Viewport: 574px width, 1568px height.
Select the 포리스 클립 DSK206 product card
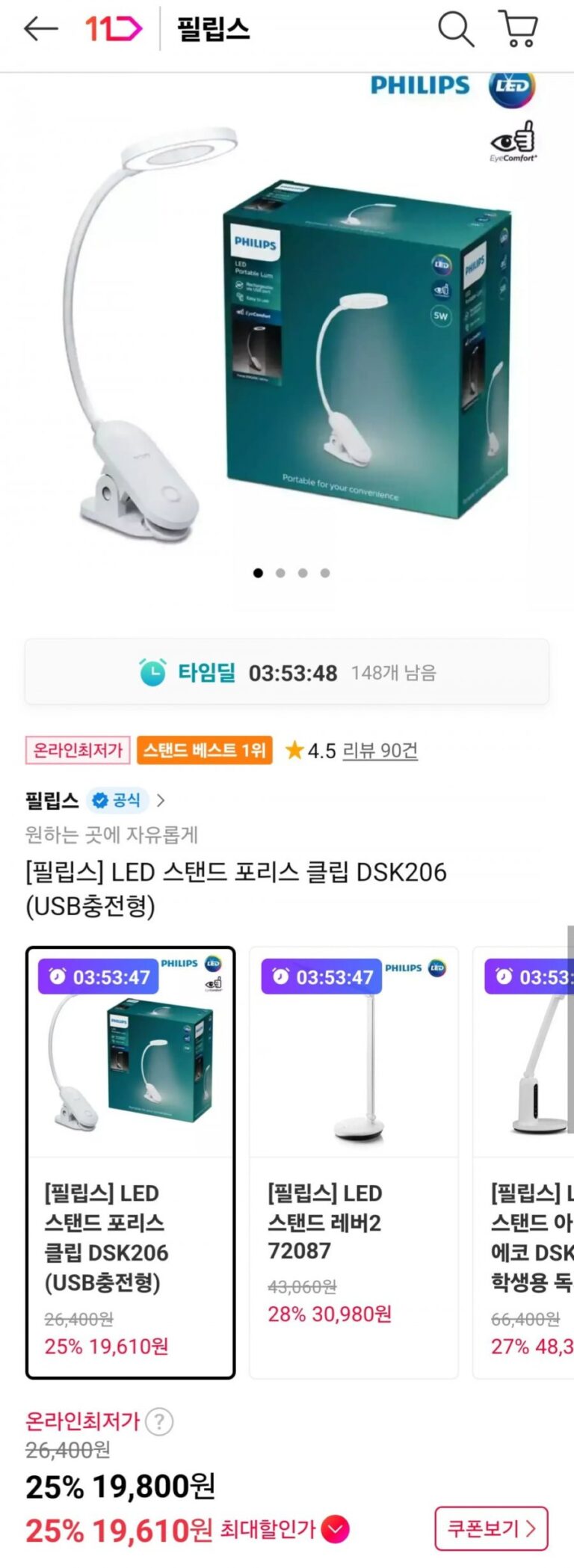tap(131, 1162)
